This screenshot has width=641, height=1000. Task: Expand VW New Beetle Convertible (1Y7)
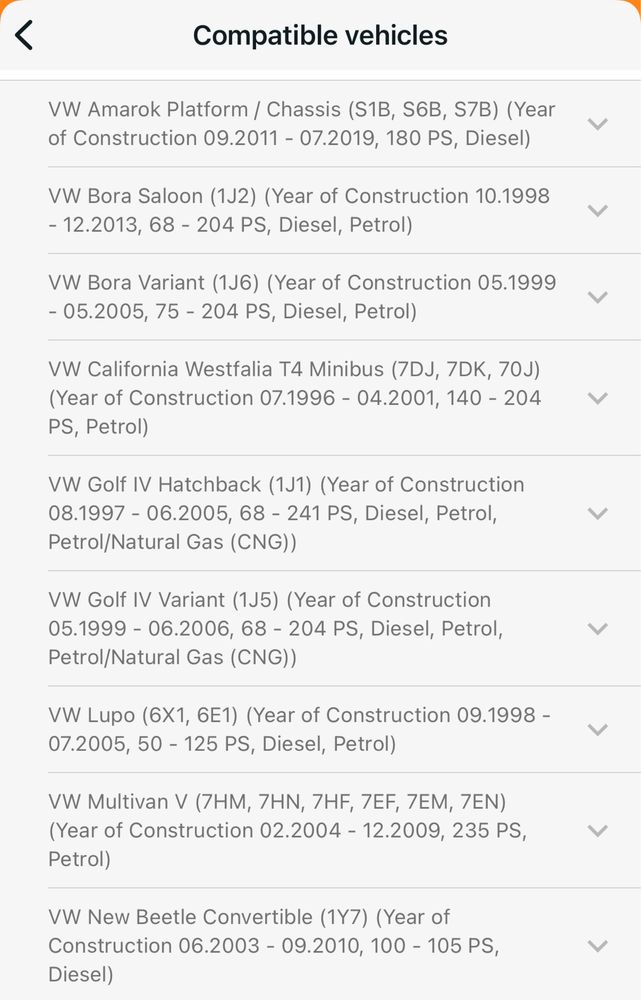click(x=598, y=946)
